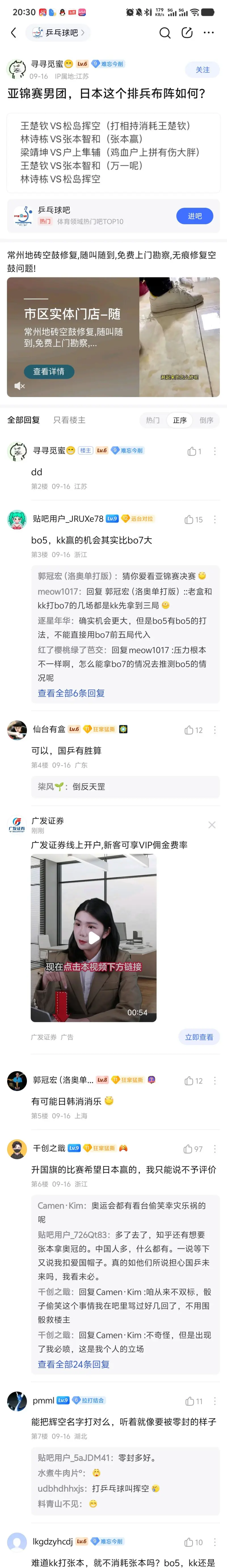Screen dimensions: 227x1568
Task: Open the top-right overflow menu
Action: tap(209, 33)
